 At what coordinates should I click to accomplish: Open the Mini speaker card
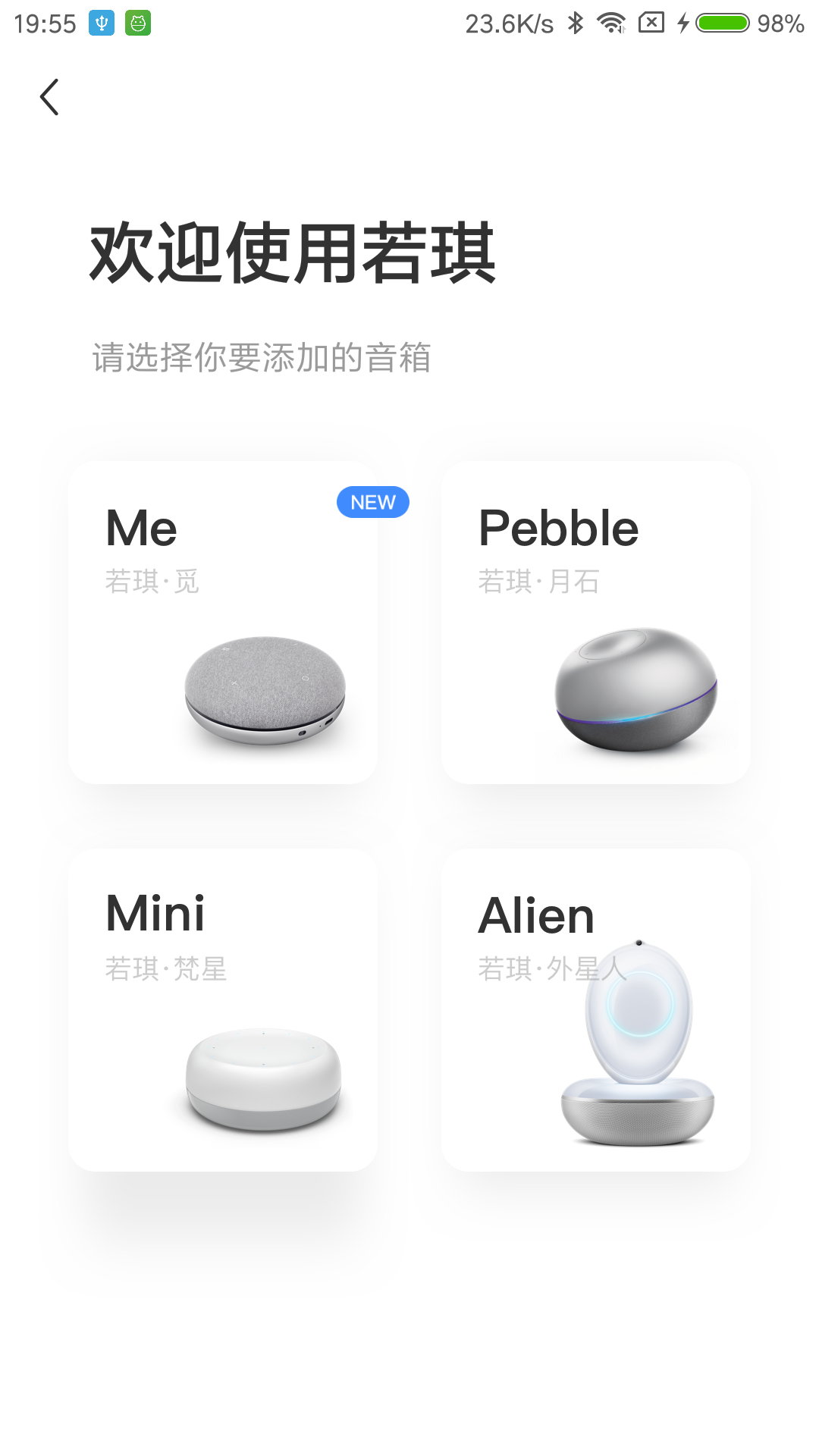[x=223, y=1010]
